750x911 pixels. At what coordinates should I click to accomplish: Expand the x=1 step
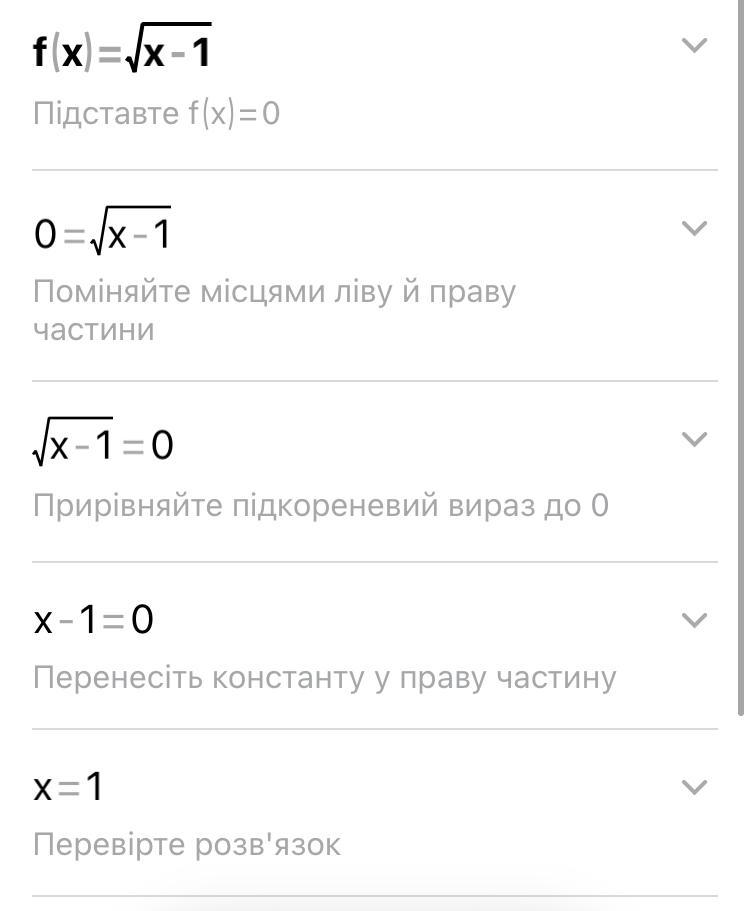click(693, 788)
